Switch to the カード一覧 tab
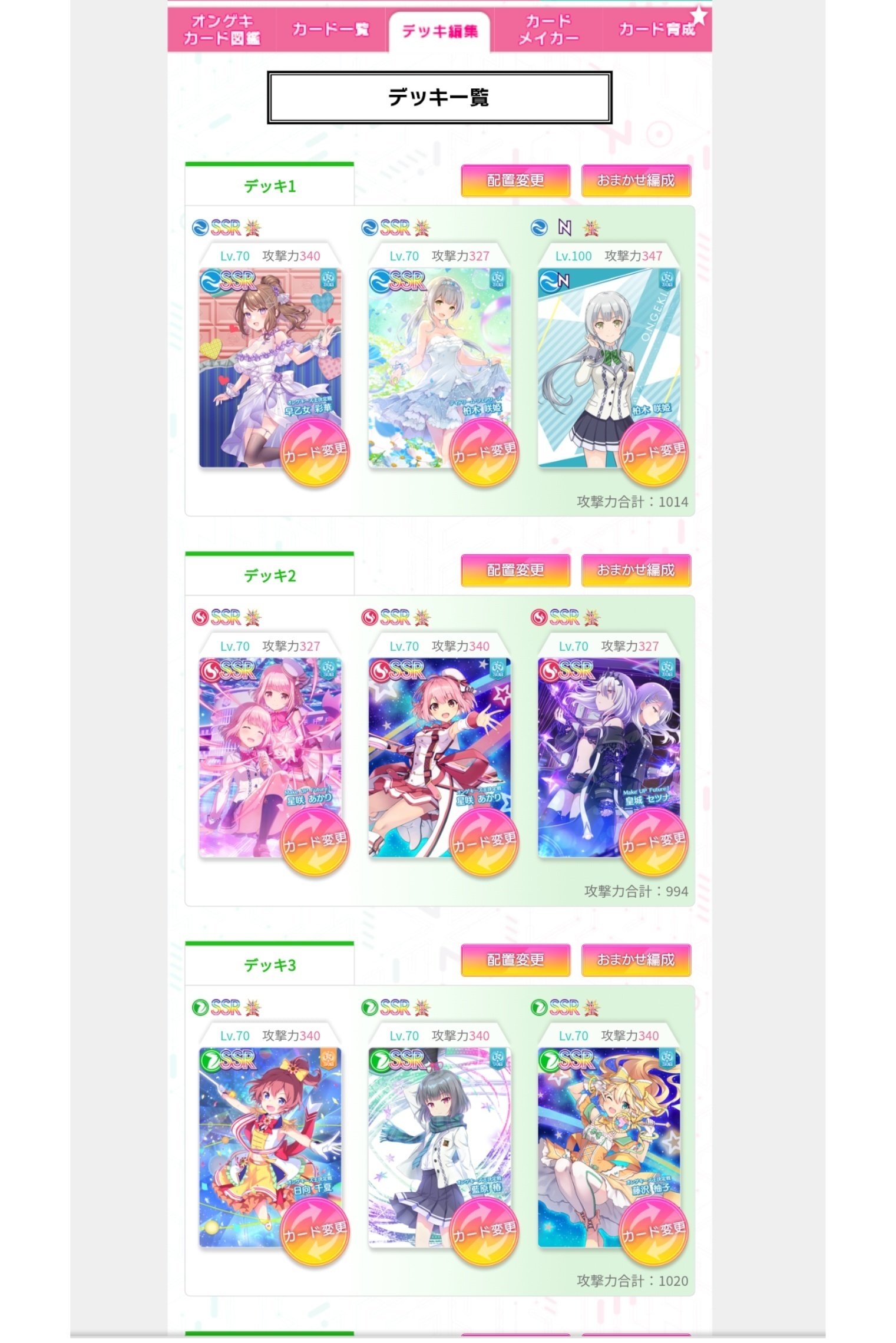 (331, 30)
